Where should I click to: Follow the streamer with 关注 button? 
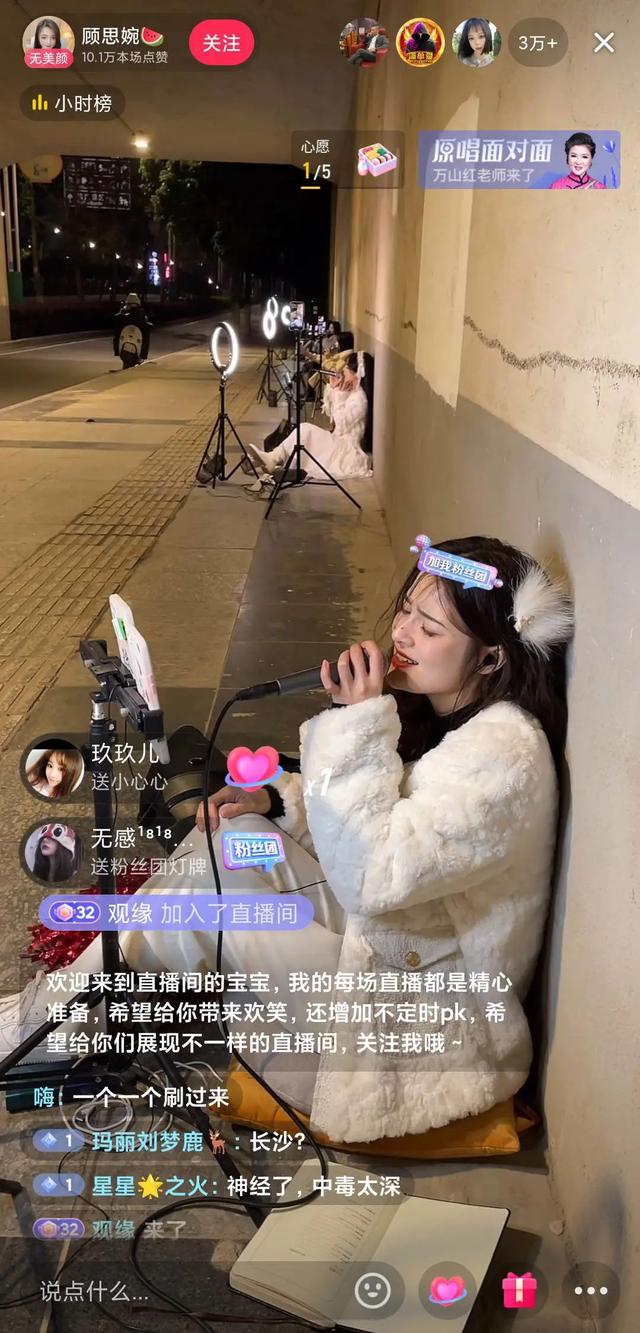pos(221,43)
